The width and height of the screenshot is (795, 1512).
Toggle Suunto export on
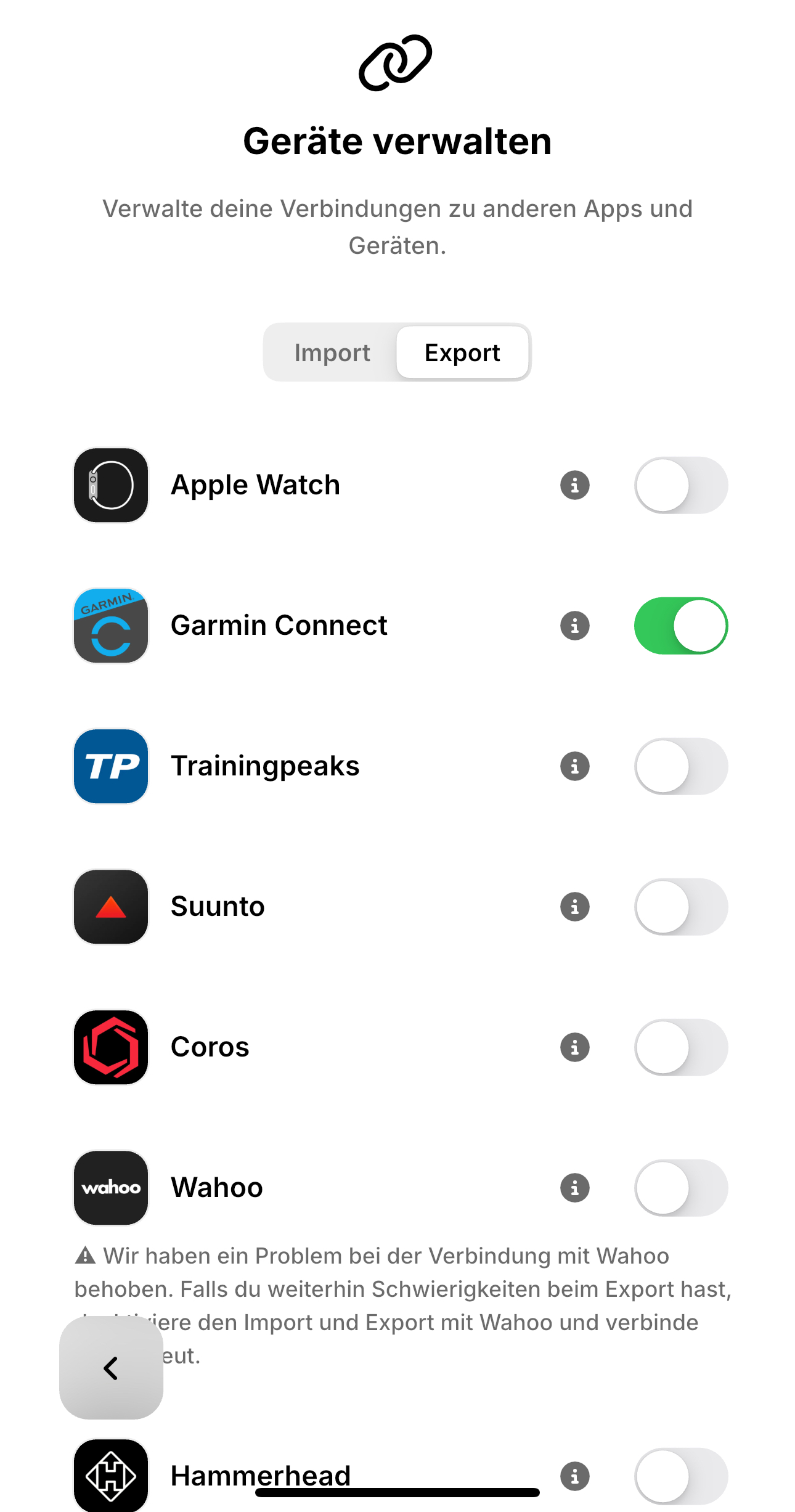tap(680, 907)
